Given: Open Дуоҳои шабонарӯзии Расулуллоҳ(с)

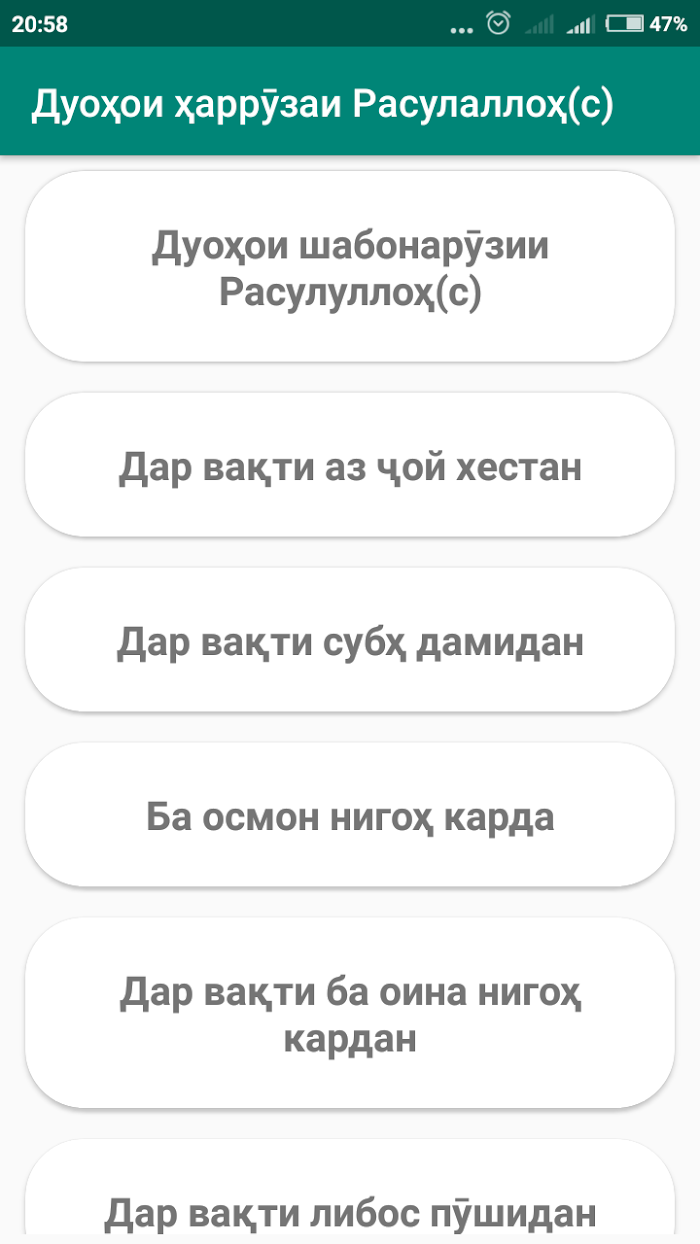Looking at the screenshot, I should point(350,266).
